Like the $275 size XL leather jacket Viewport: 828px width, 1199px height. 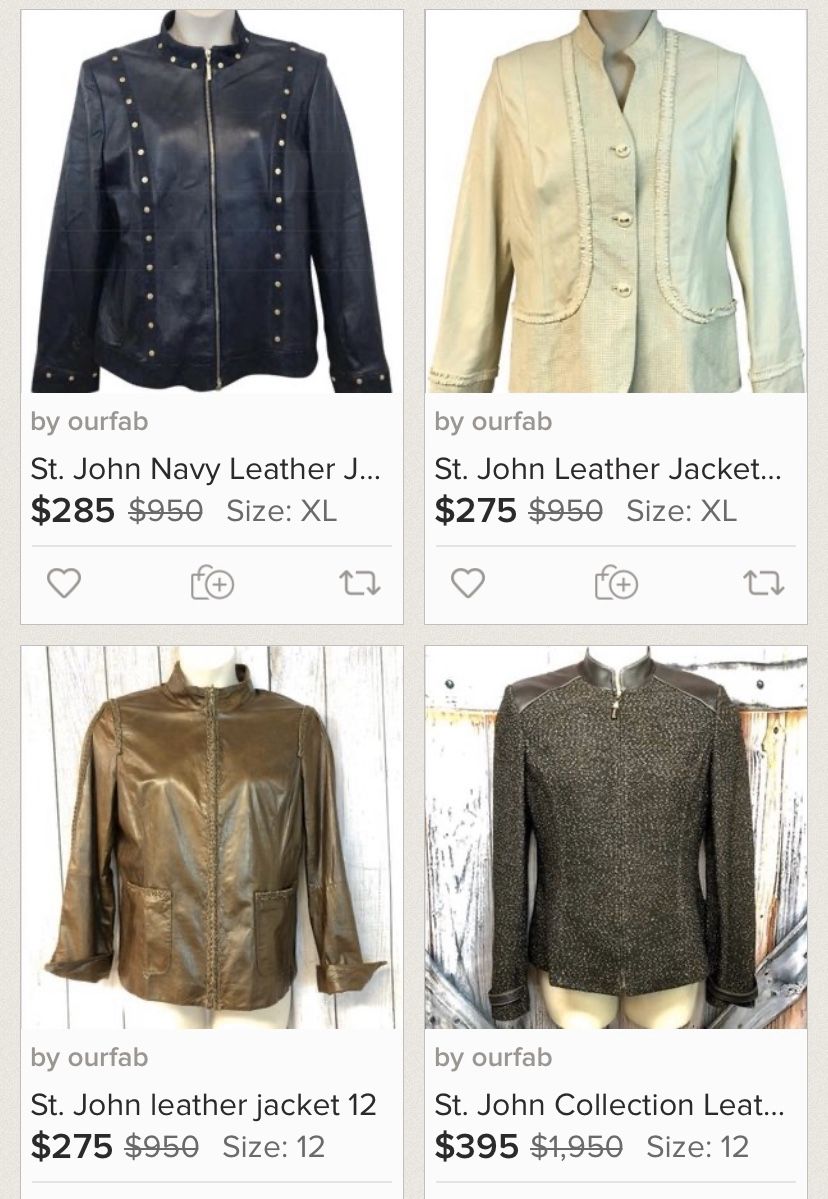(x=468, y=583)
